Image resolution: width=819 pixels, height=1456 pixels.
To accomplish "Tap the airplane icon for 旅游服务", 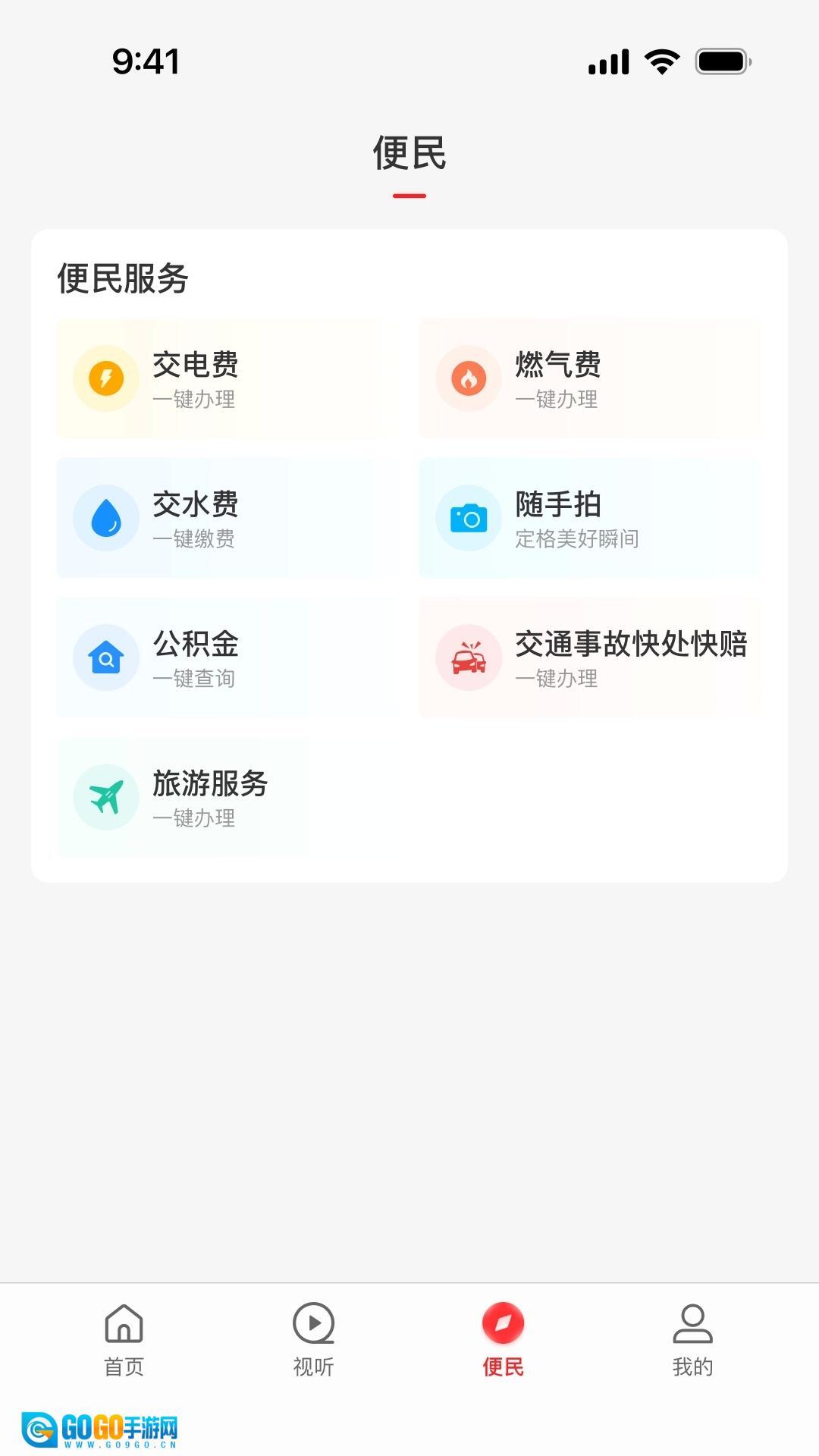I will pos(105,797).
